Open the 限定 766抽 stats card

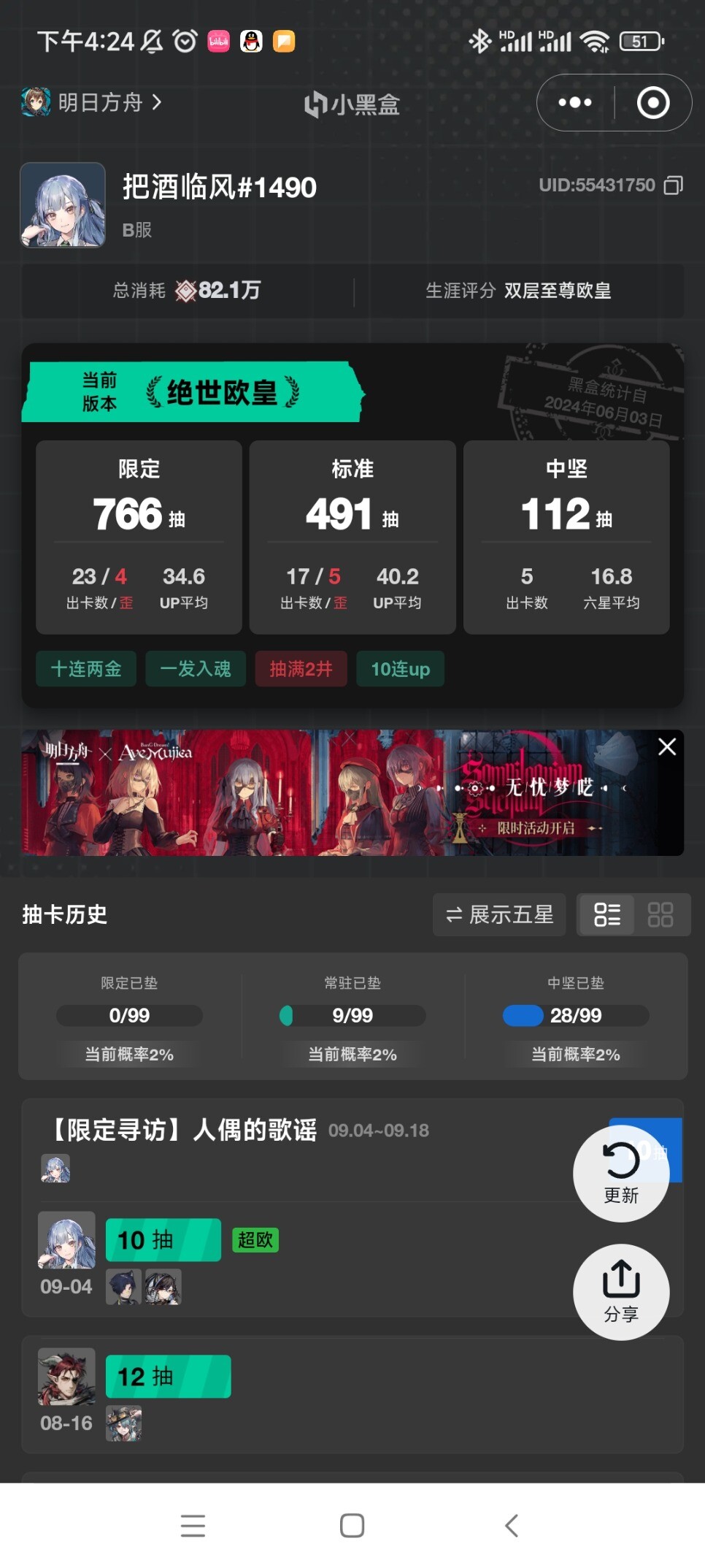pyautogui.click(x=139, y=537)
